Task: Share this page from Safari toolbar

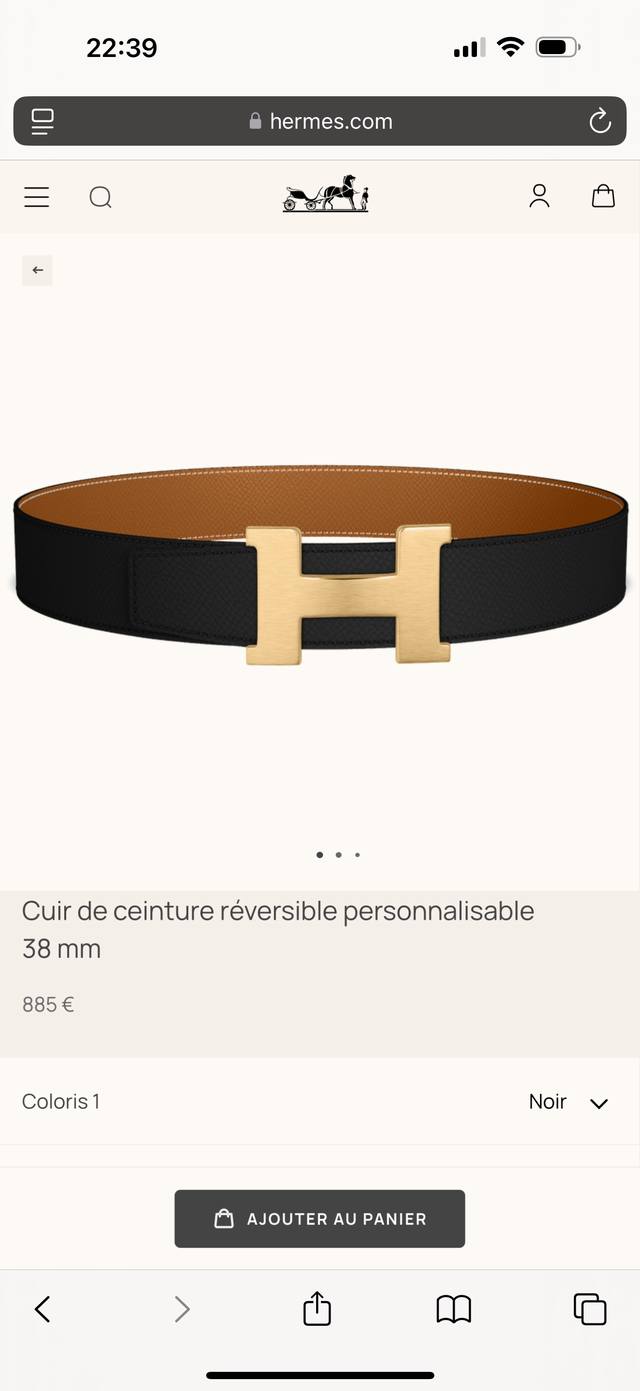Action: click(317, 1308)
